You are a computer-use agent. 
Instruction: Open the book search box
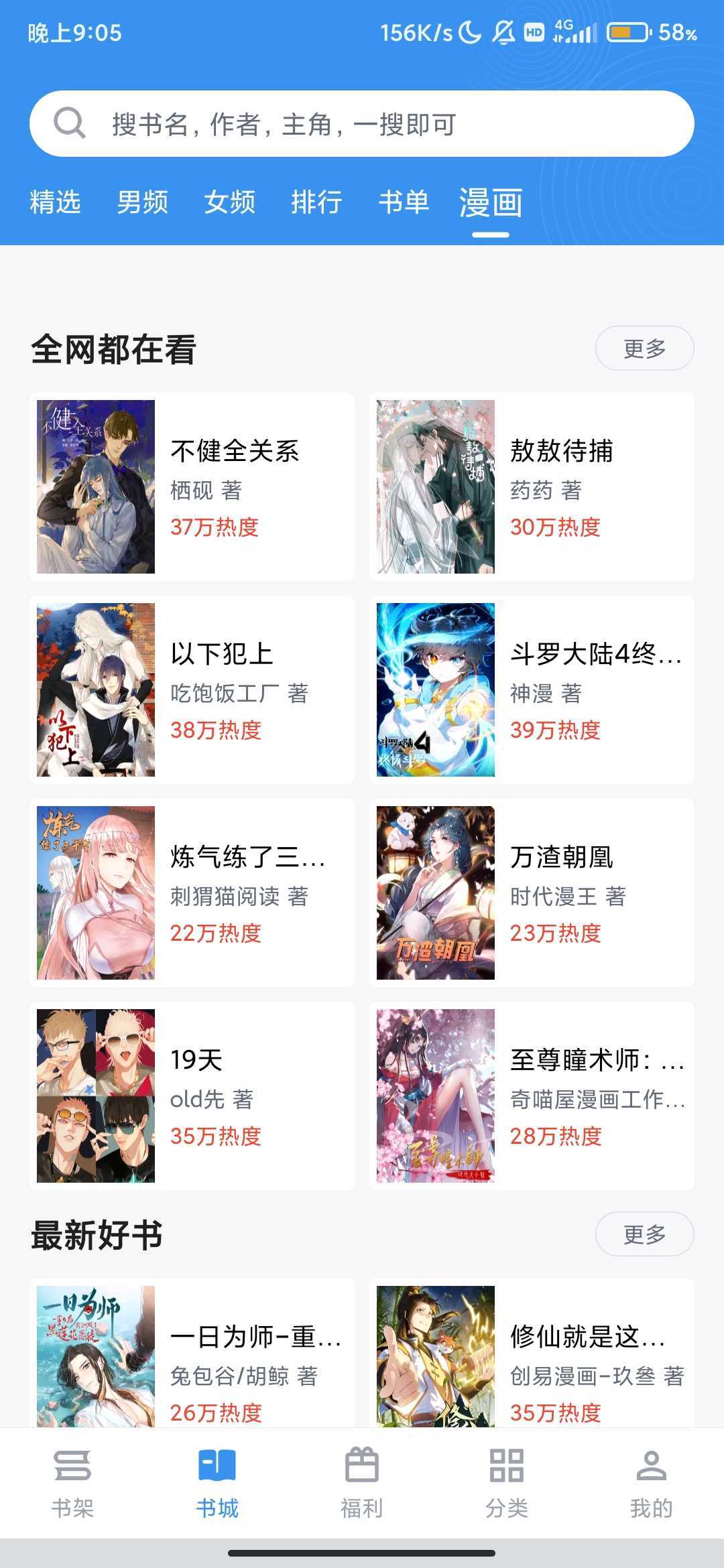pos(362,124)
